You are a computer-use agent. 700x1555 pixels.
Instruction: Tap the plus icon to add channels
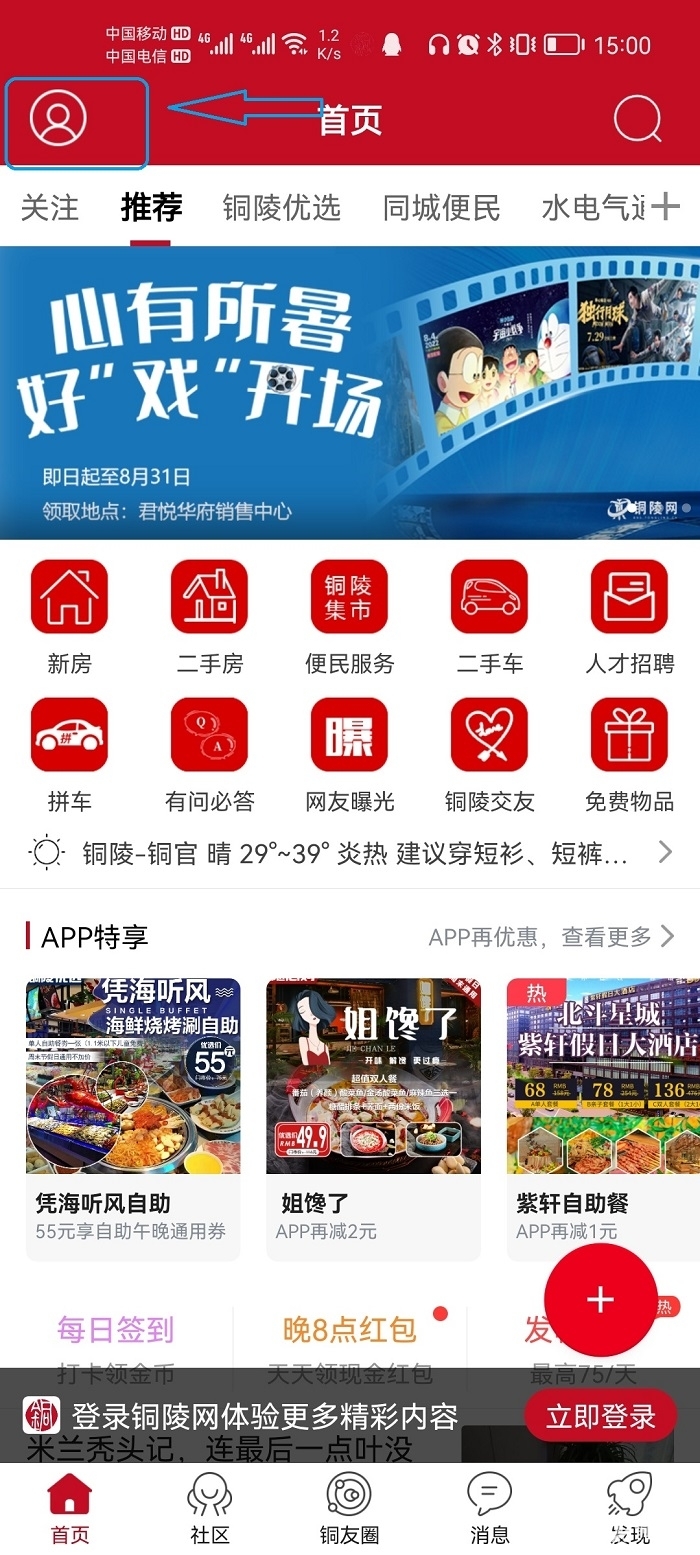coord(666,207)
